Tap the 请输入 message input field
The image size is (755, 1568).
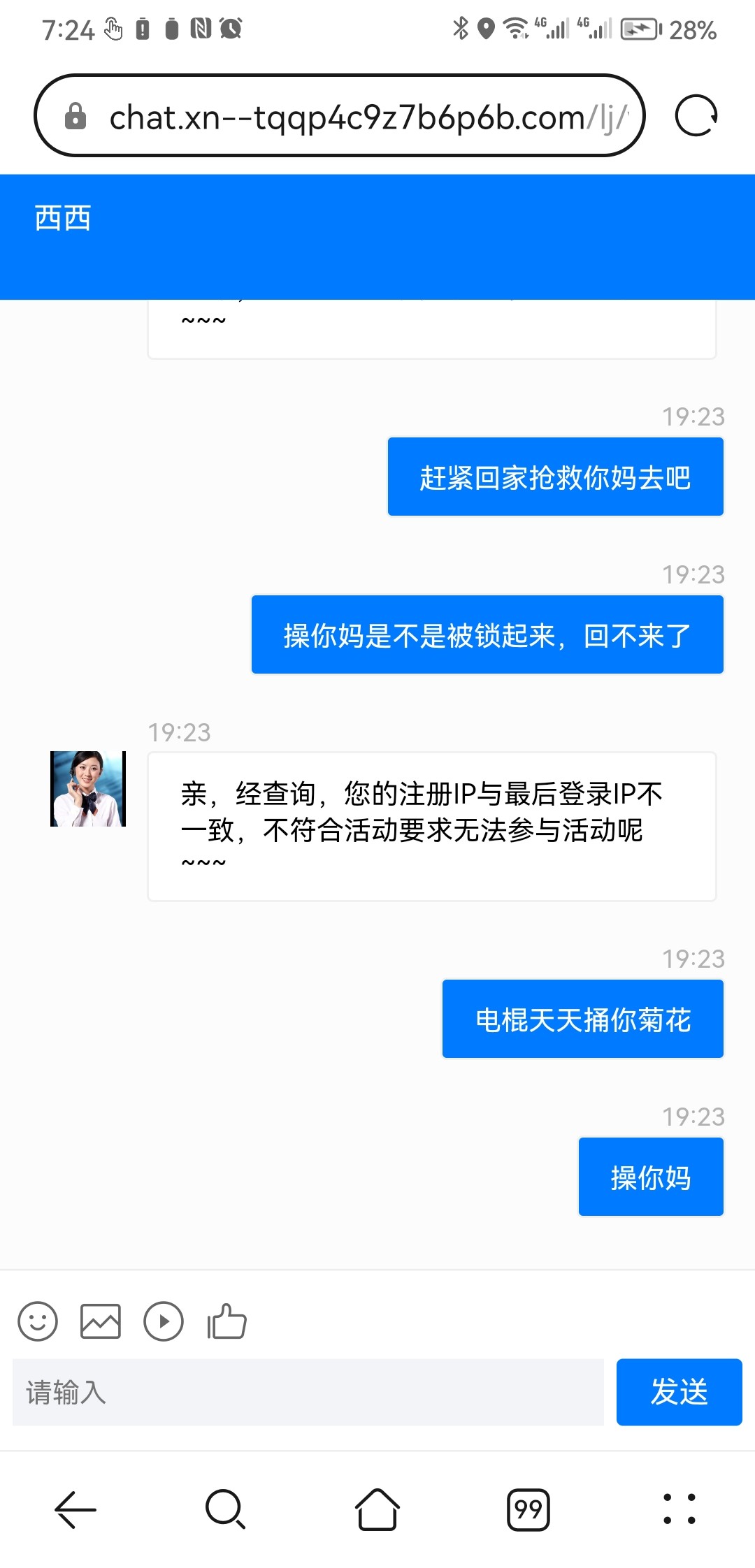pyautogui.click(x=308, y=1393)
